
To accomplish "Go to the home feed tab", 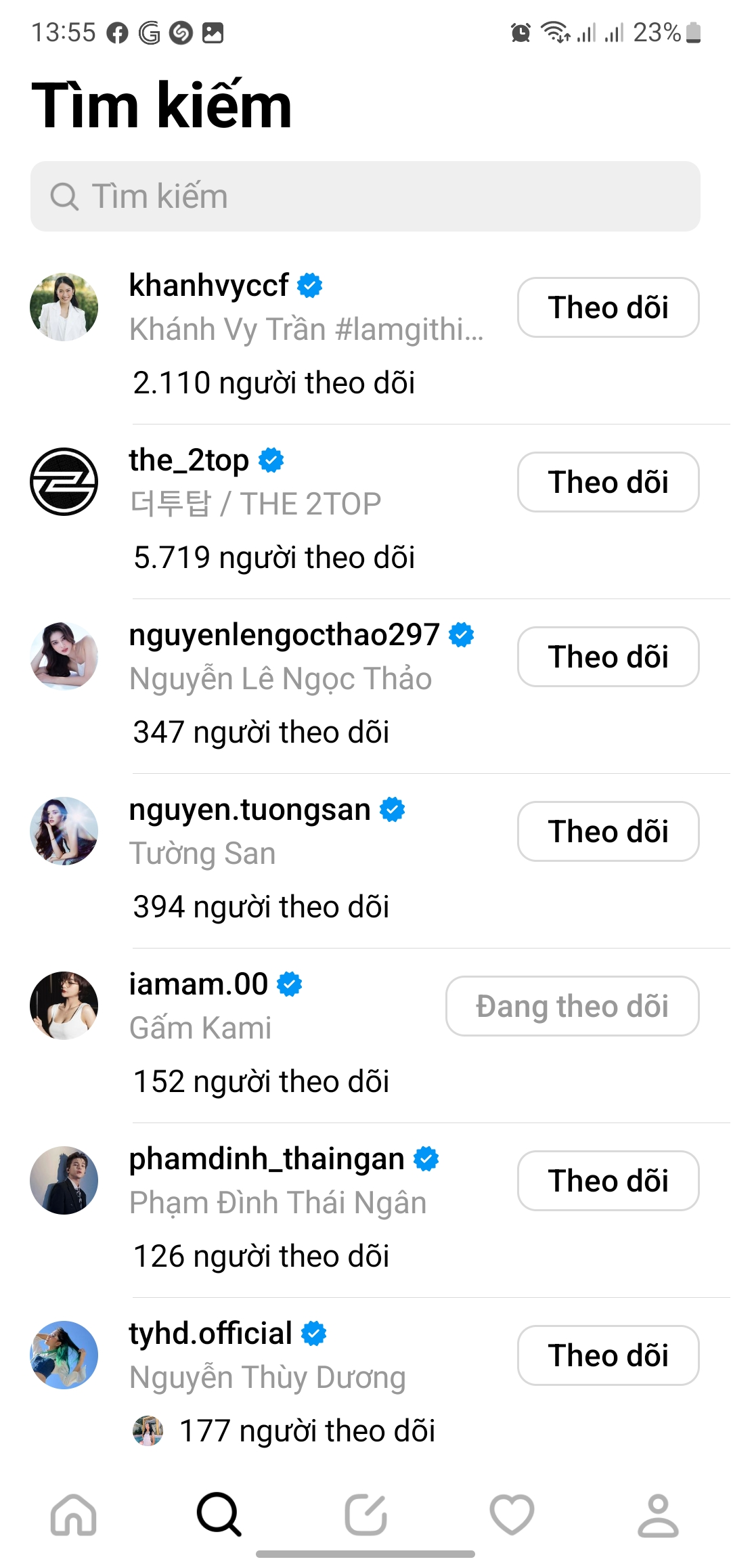I will (x=73, y=1515).
